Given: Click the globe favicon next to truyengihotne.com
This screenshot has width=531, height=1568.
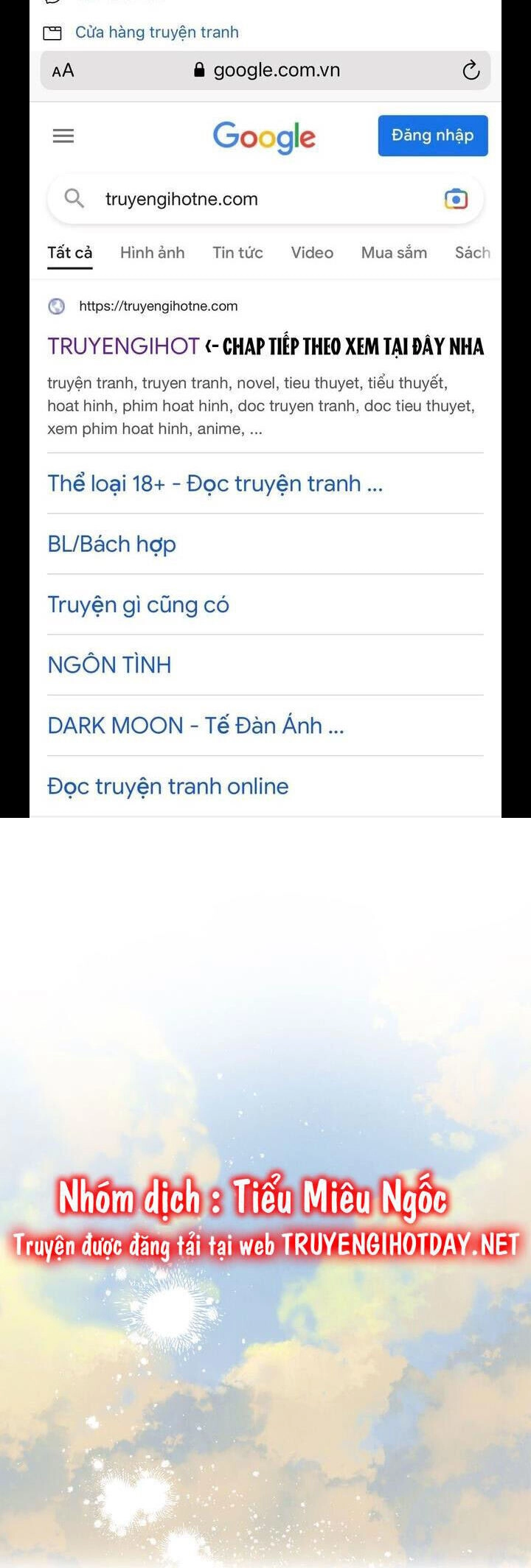Looking at the screenshot, I should (58, 306).
